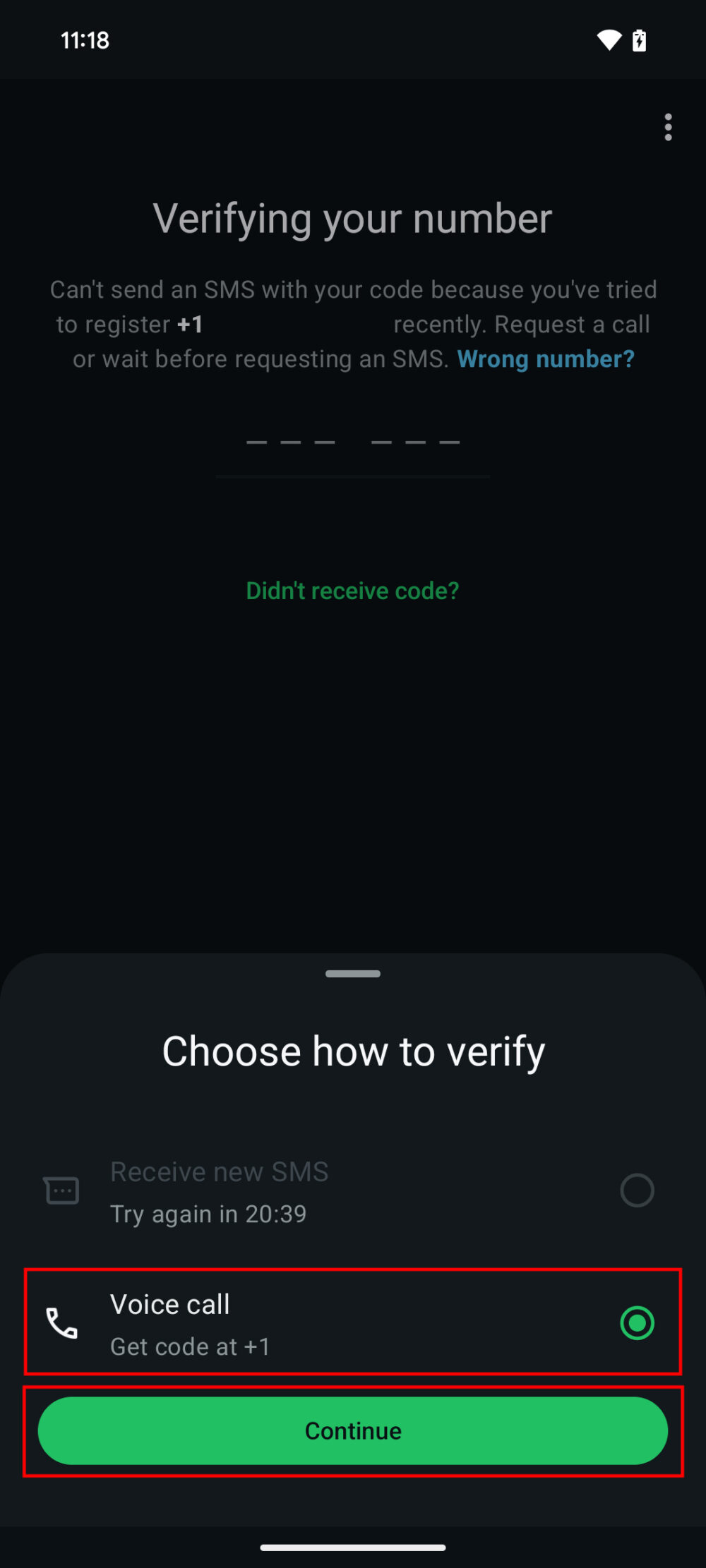
Task: Tap the verification code entry field
Action: [x=352, y=445]
